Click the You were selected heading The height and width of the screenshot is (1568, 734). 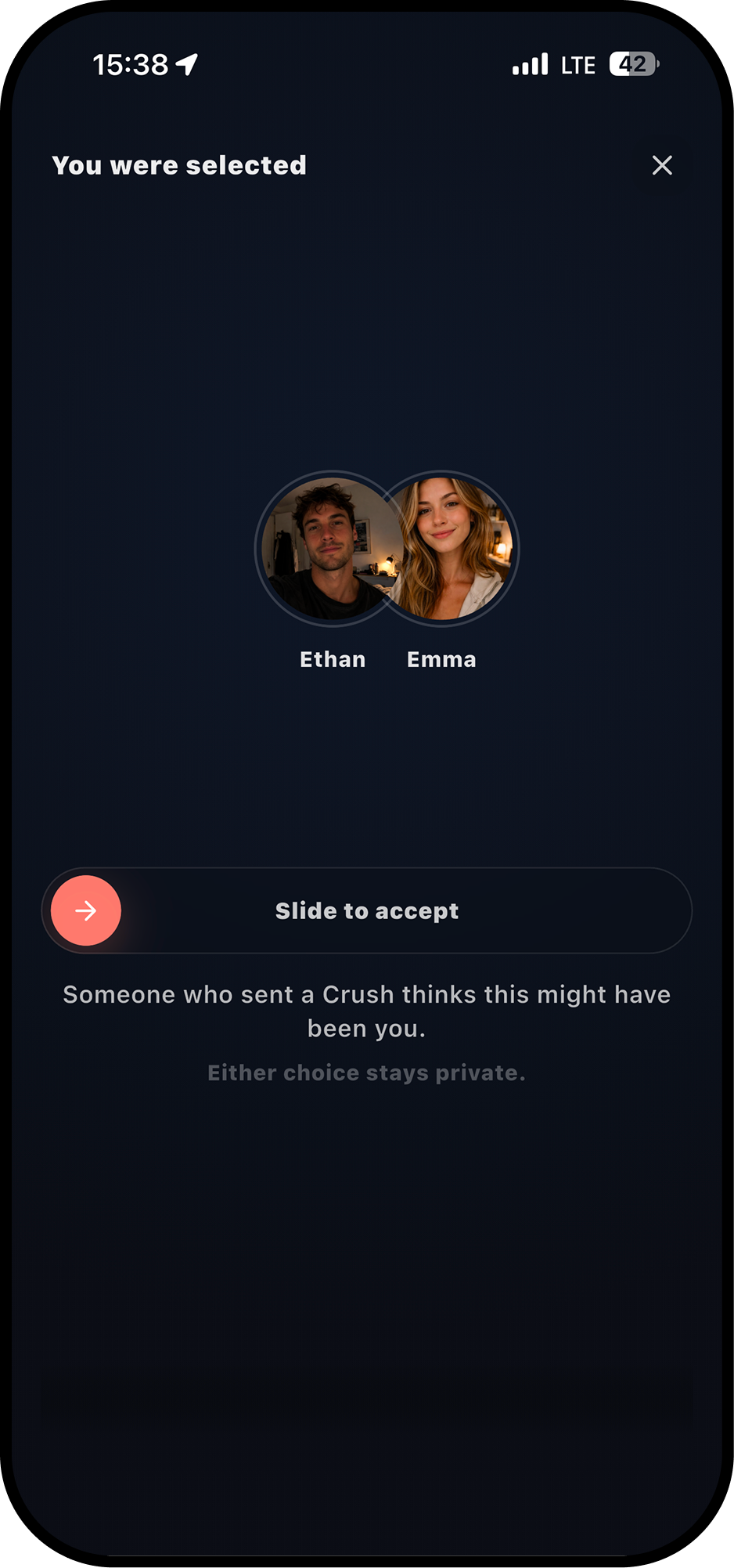pos(179,165)
